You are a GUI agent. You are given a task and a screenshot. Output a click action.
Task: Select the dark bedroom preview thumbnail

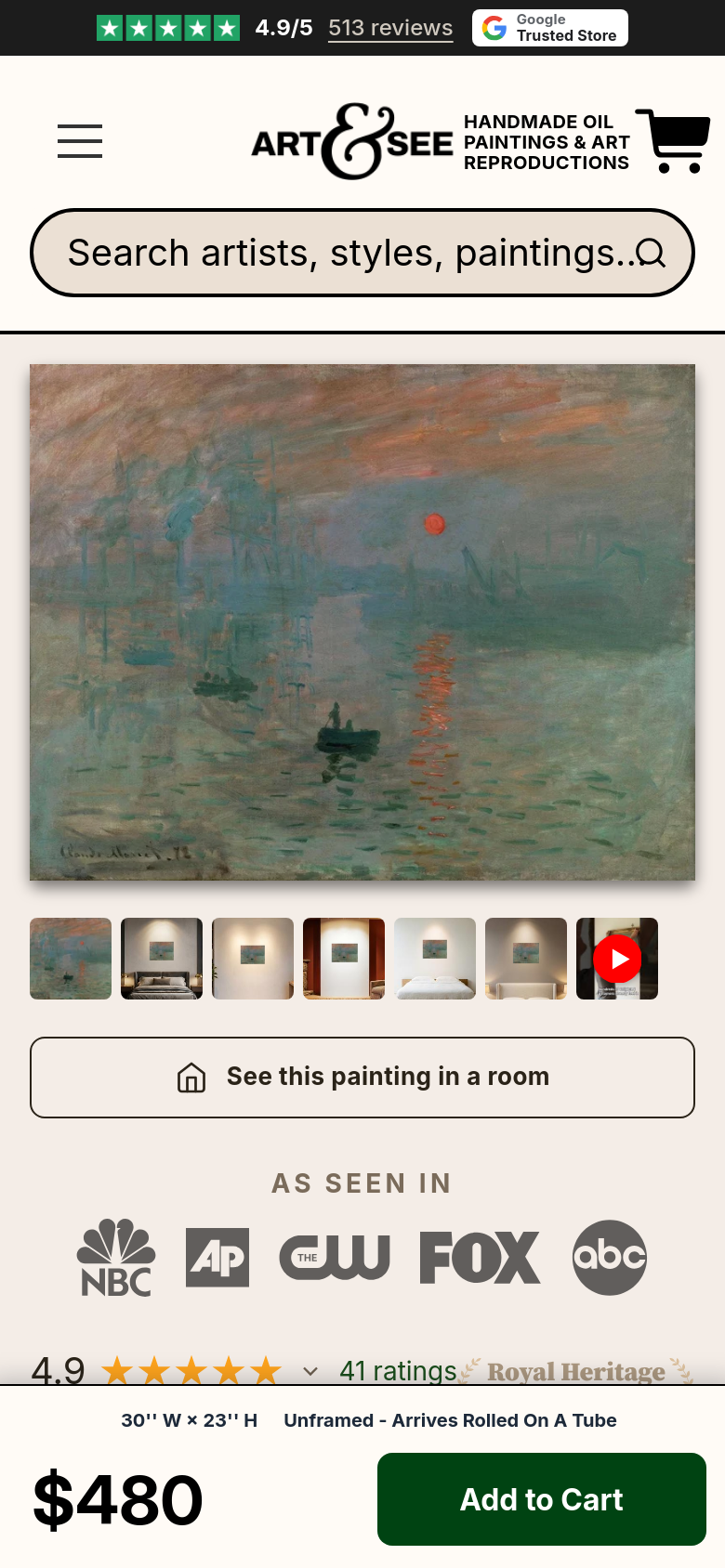[x=162, y=959]
